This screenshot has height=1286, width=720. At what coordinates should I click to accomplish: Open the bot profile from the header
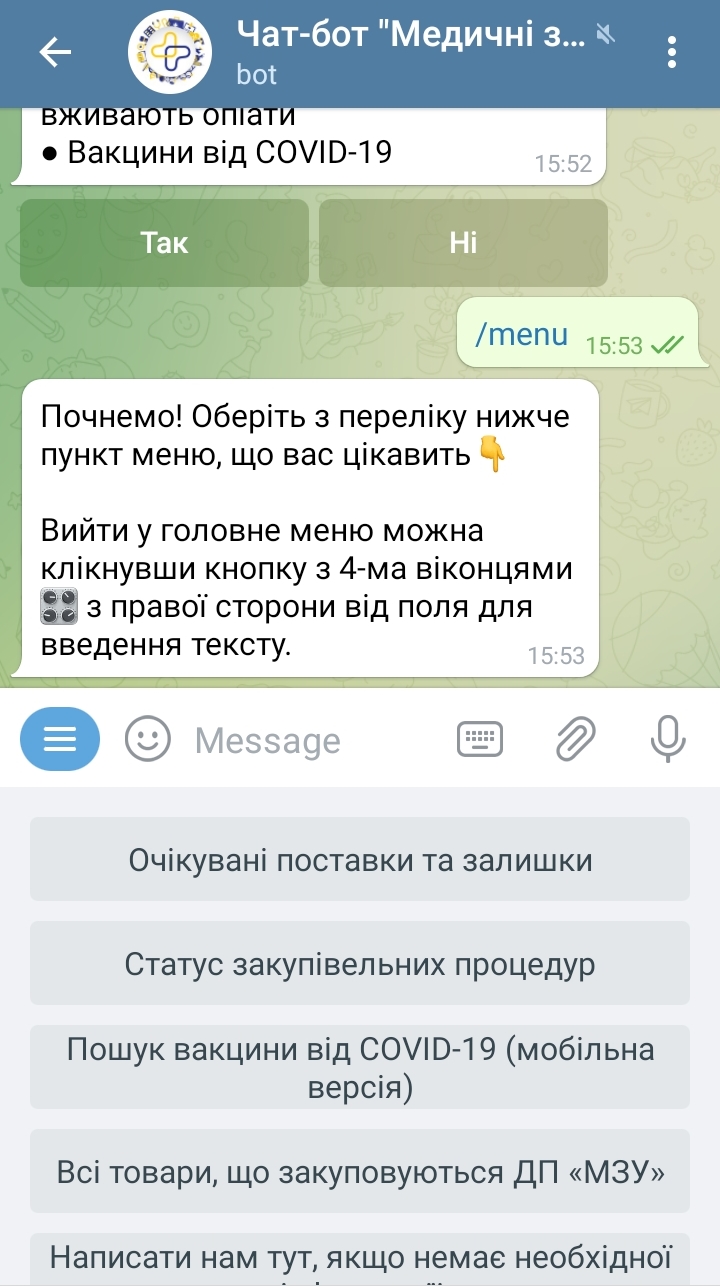coord(410,53)
